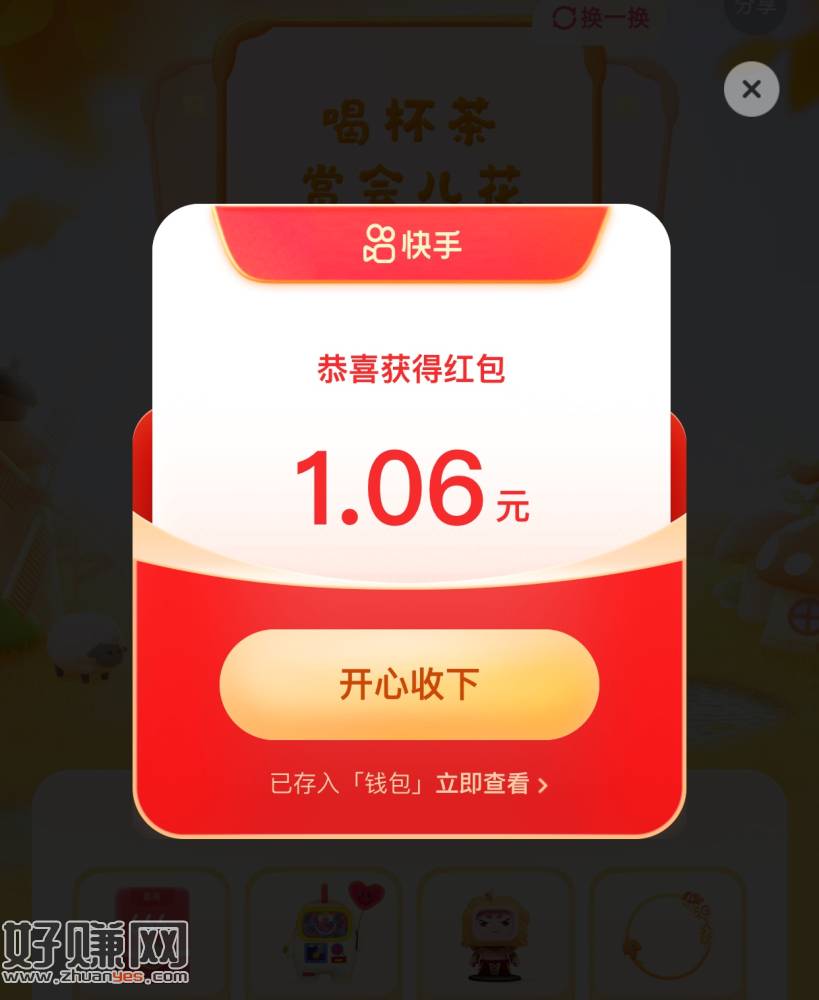This screenshot has height=1000, width=819.
Task: Open 立即查看 wallet link
Action: [491, 784]
